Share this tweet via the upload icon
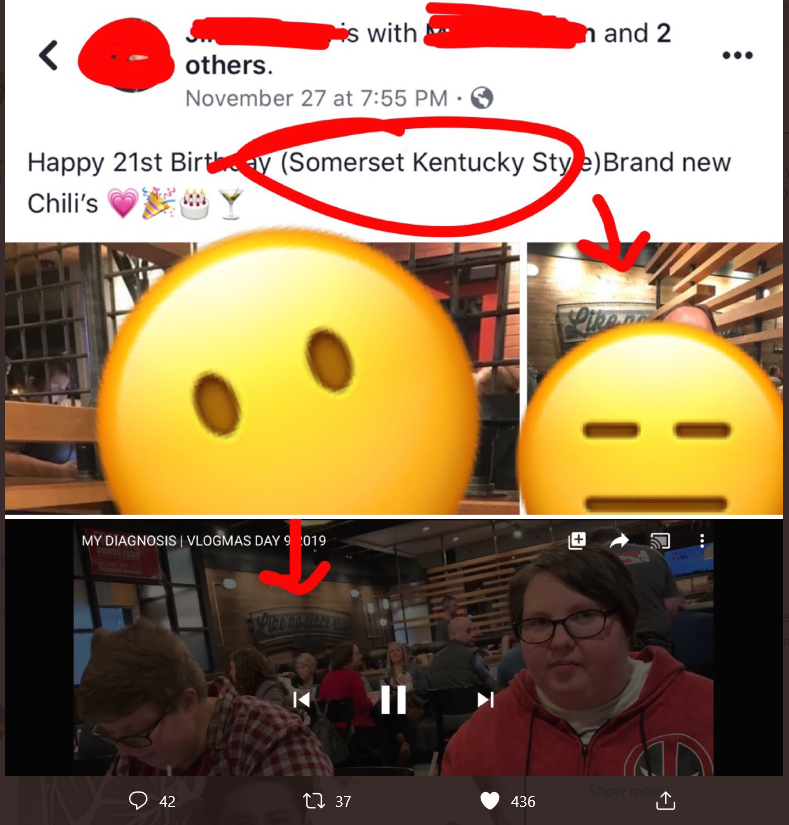The image size is (789, 825). [x=665, y=800]
